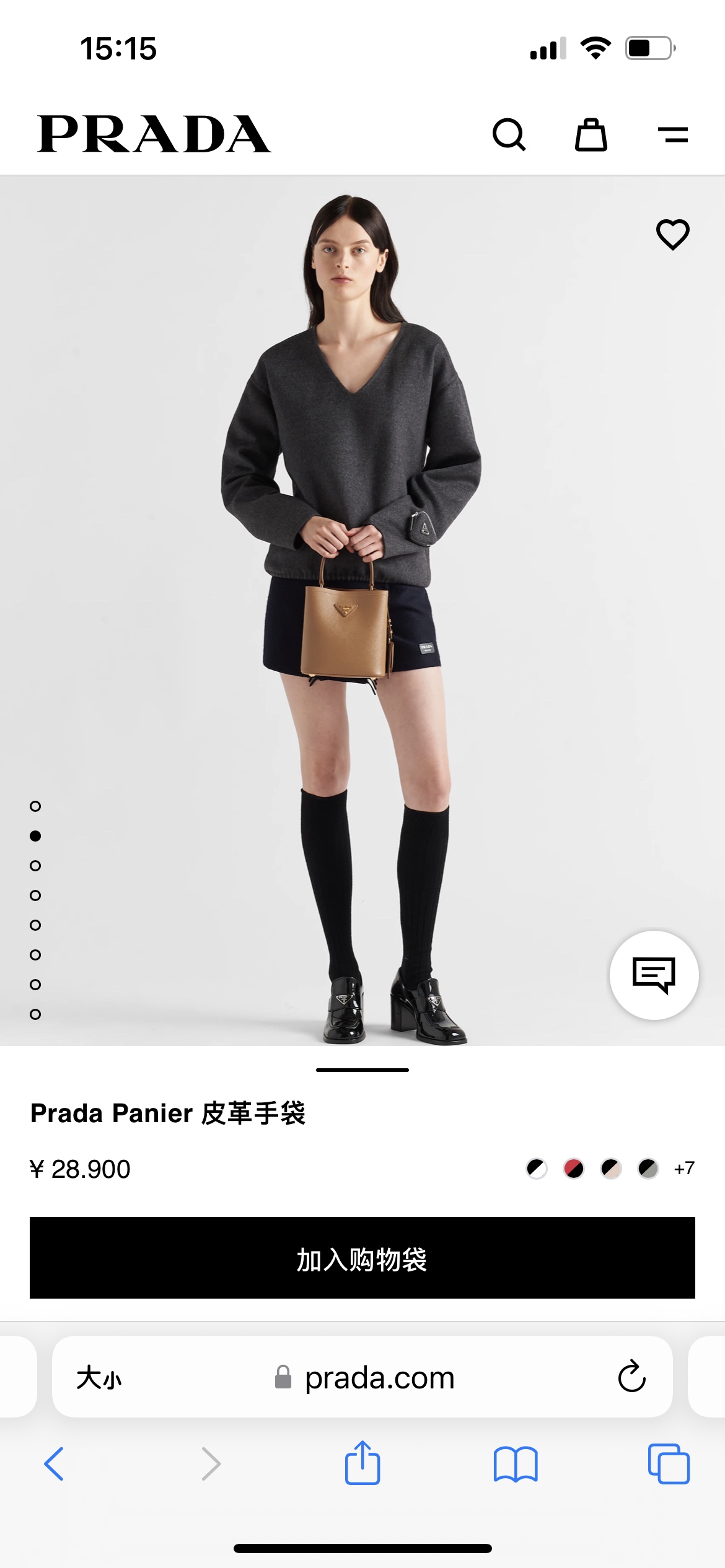Viewport: 725px width, 1568px height.
Task: Select the red and black color swatch
Action: (574, 1169)
